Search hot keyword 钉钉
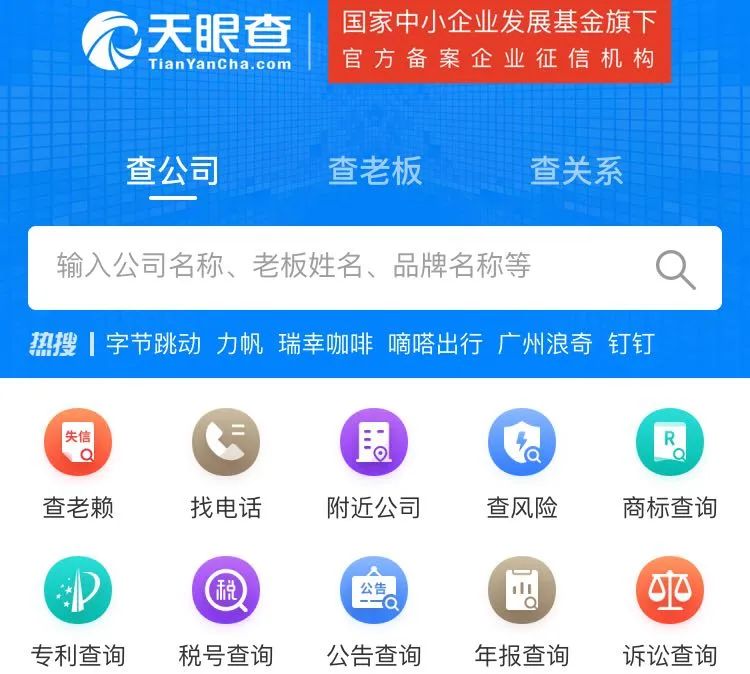The height and width of the screenshot is (674, 750). (x=631, y=344)
